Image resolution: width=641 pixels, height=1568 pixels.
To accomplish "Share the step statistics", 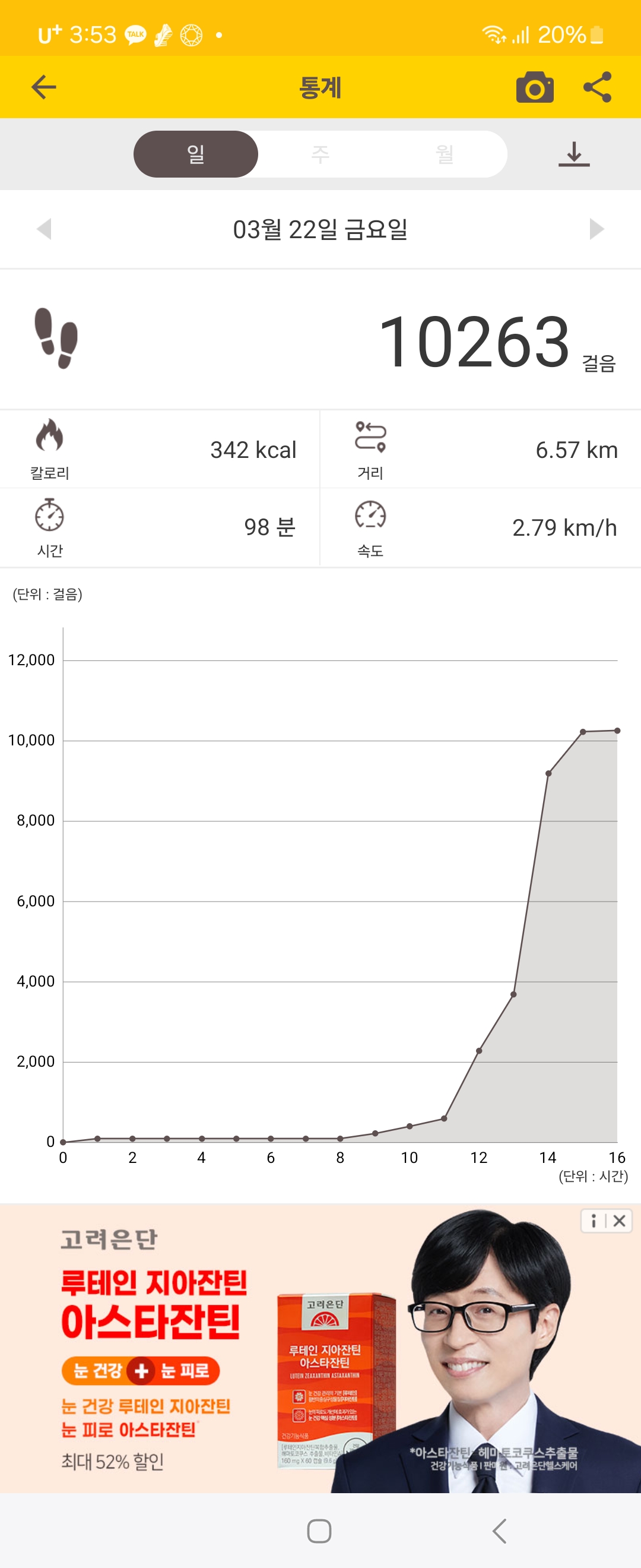I will 597,88.
